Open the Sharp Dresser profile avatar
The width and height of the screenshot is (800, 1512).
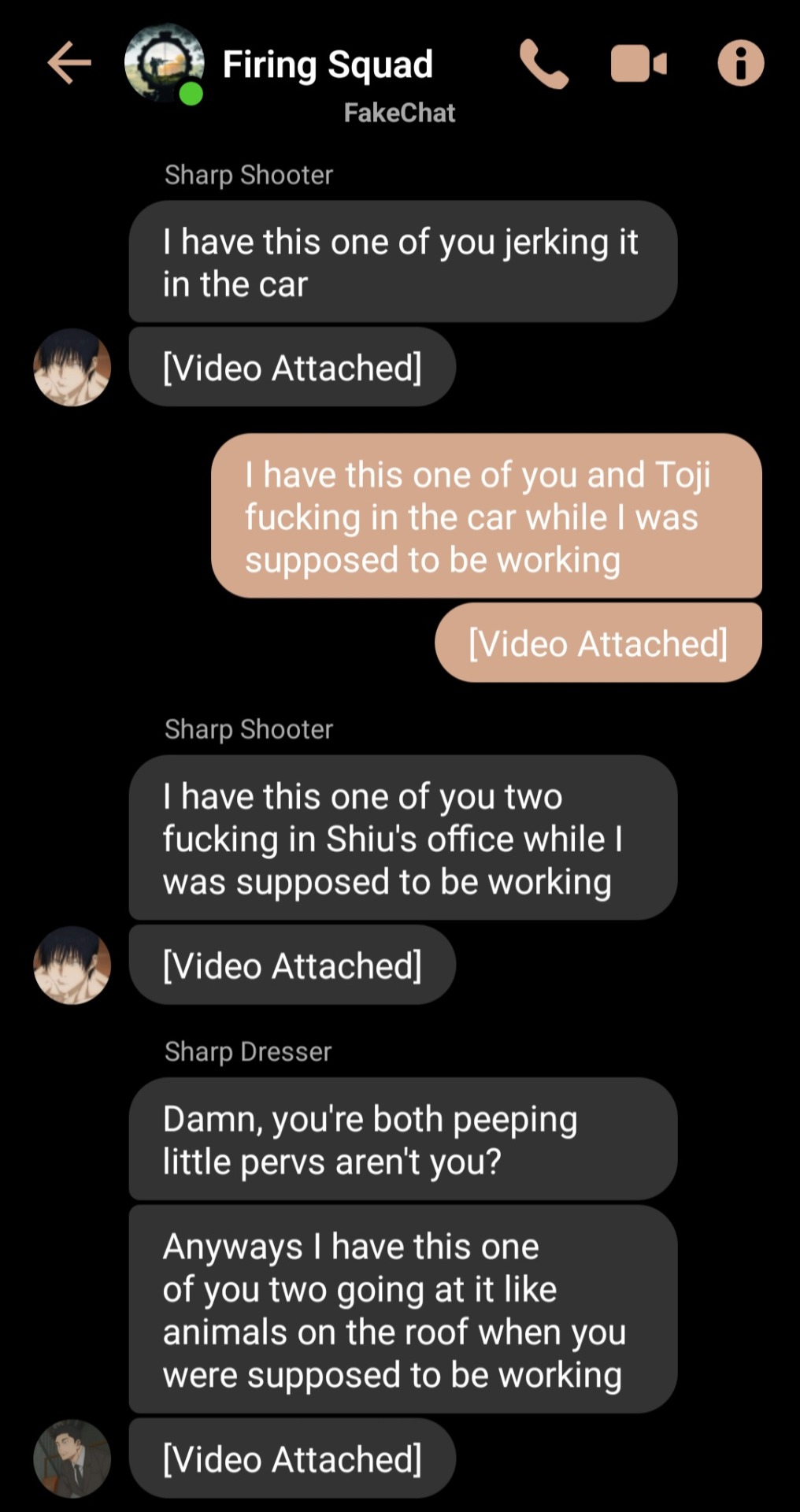(72, 1458)
